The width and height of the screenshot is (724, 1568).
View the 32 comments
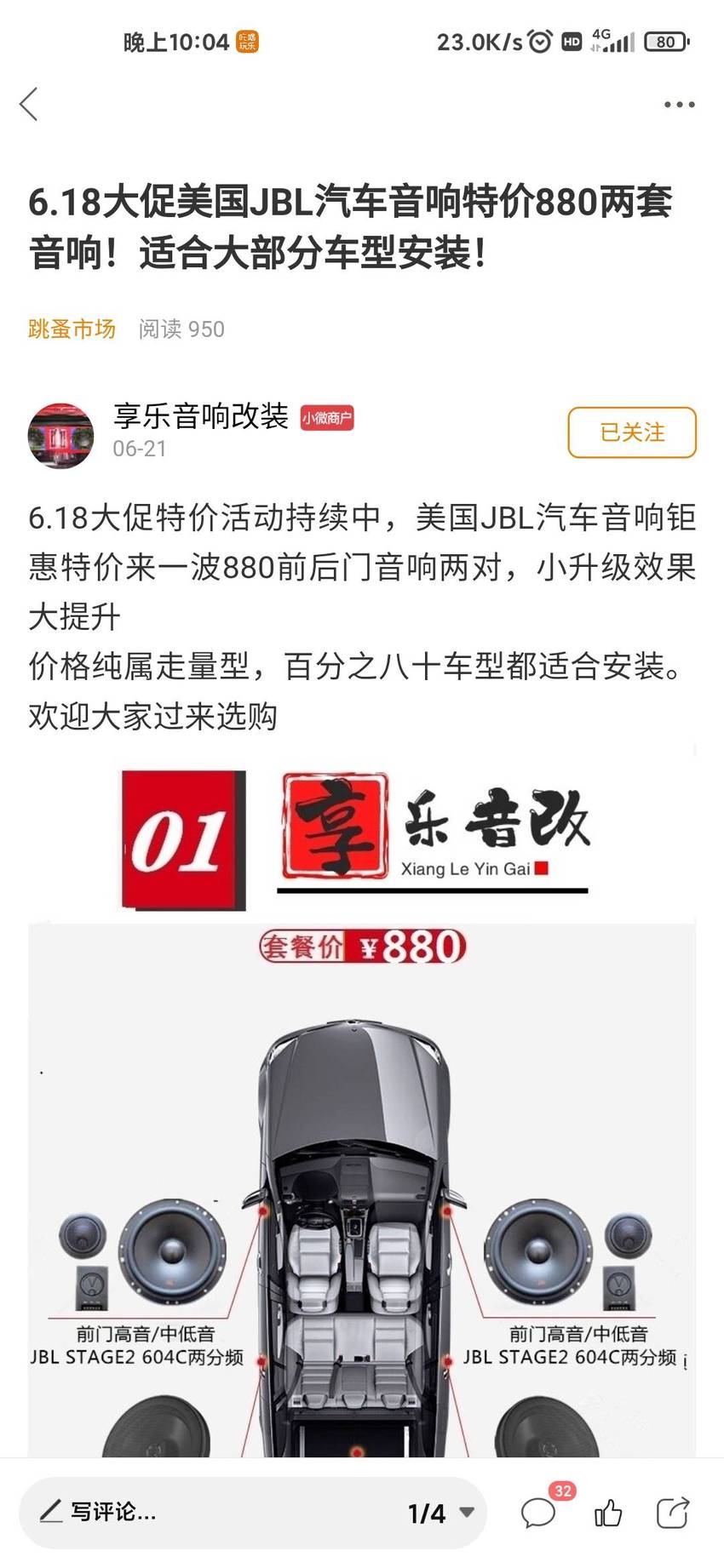539,1513
